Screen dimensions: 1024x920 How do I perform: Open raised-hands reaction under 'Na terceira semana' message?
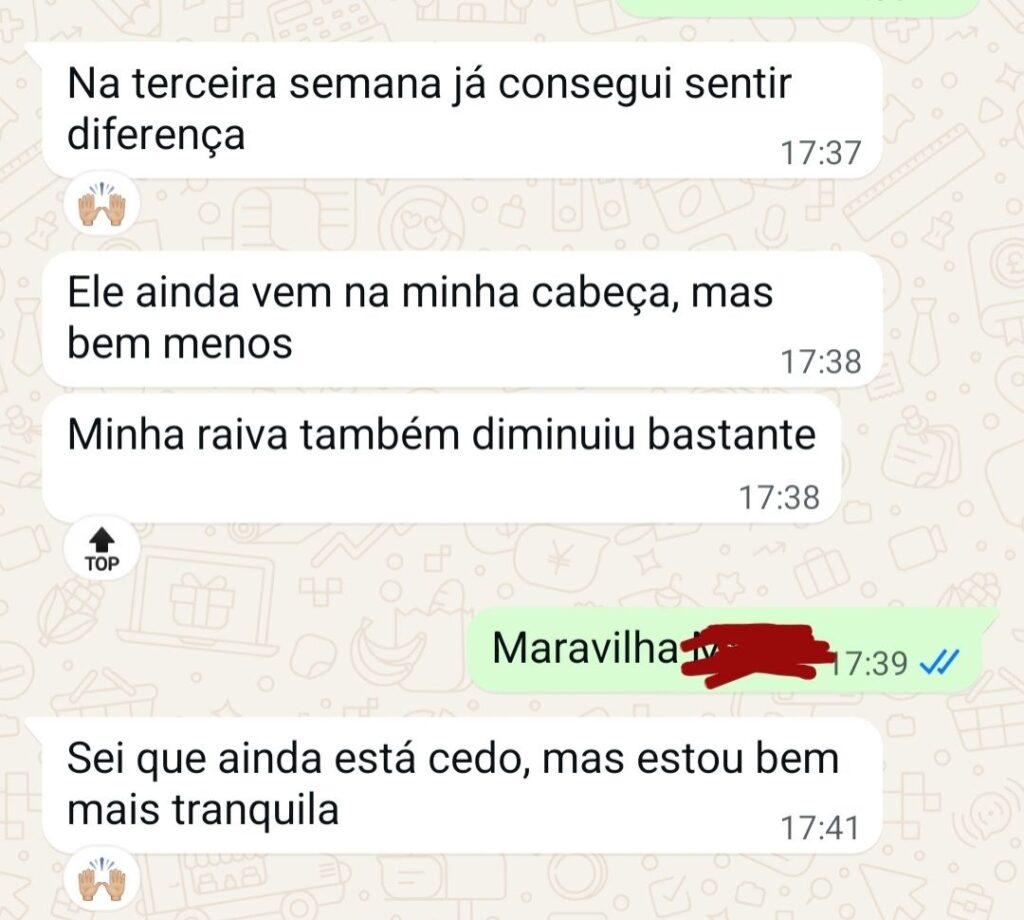(102, 205)
